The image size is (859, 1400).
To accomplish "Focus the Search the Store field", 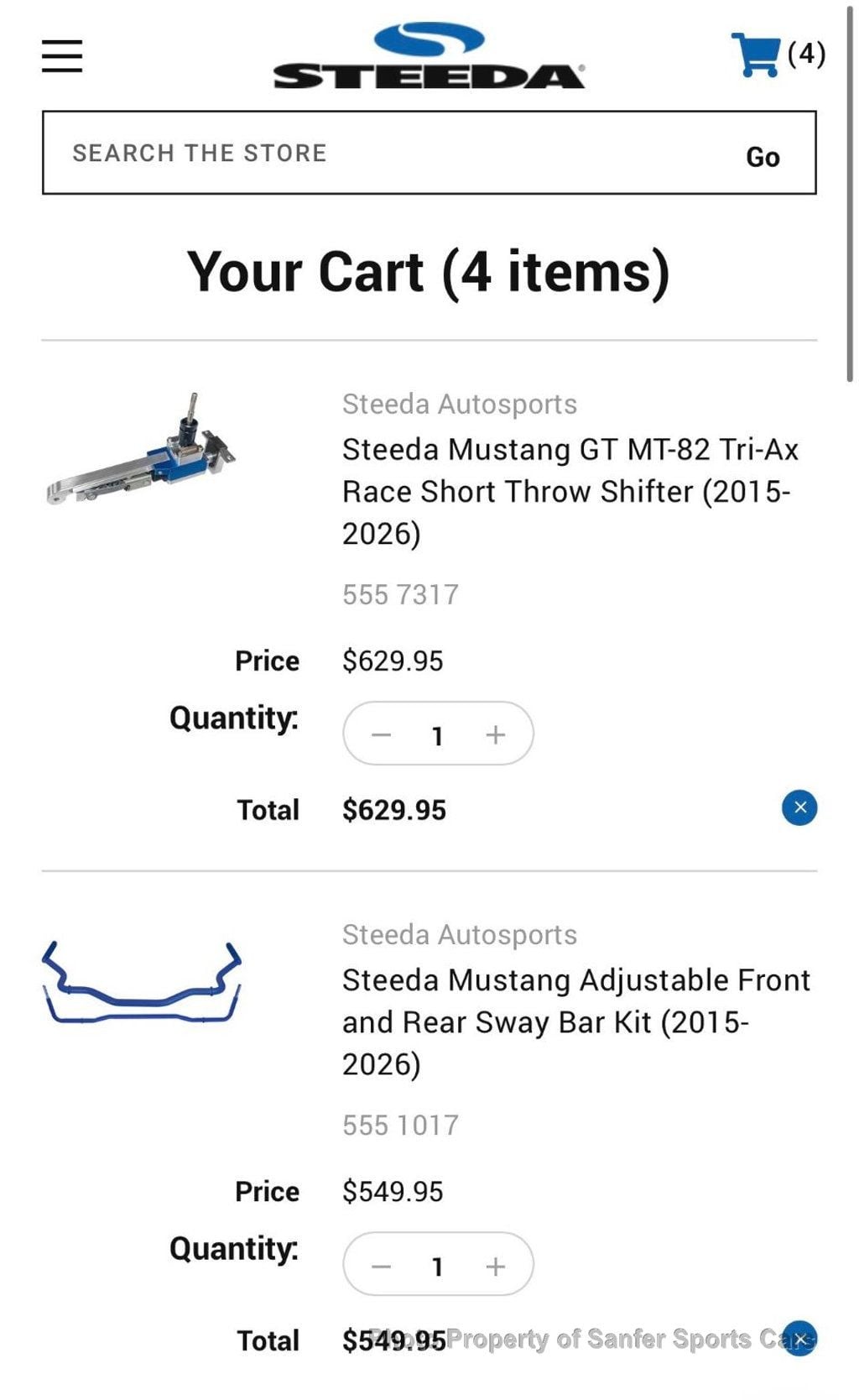I will click(x=377, y=153).
